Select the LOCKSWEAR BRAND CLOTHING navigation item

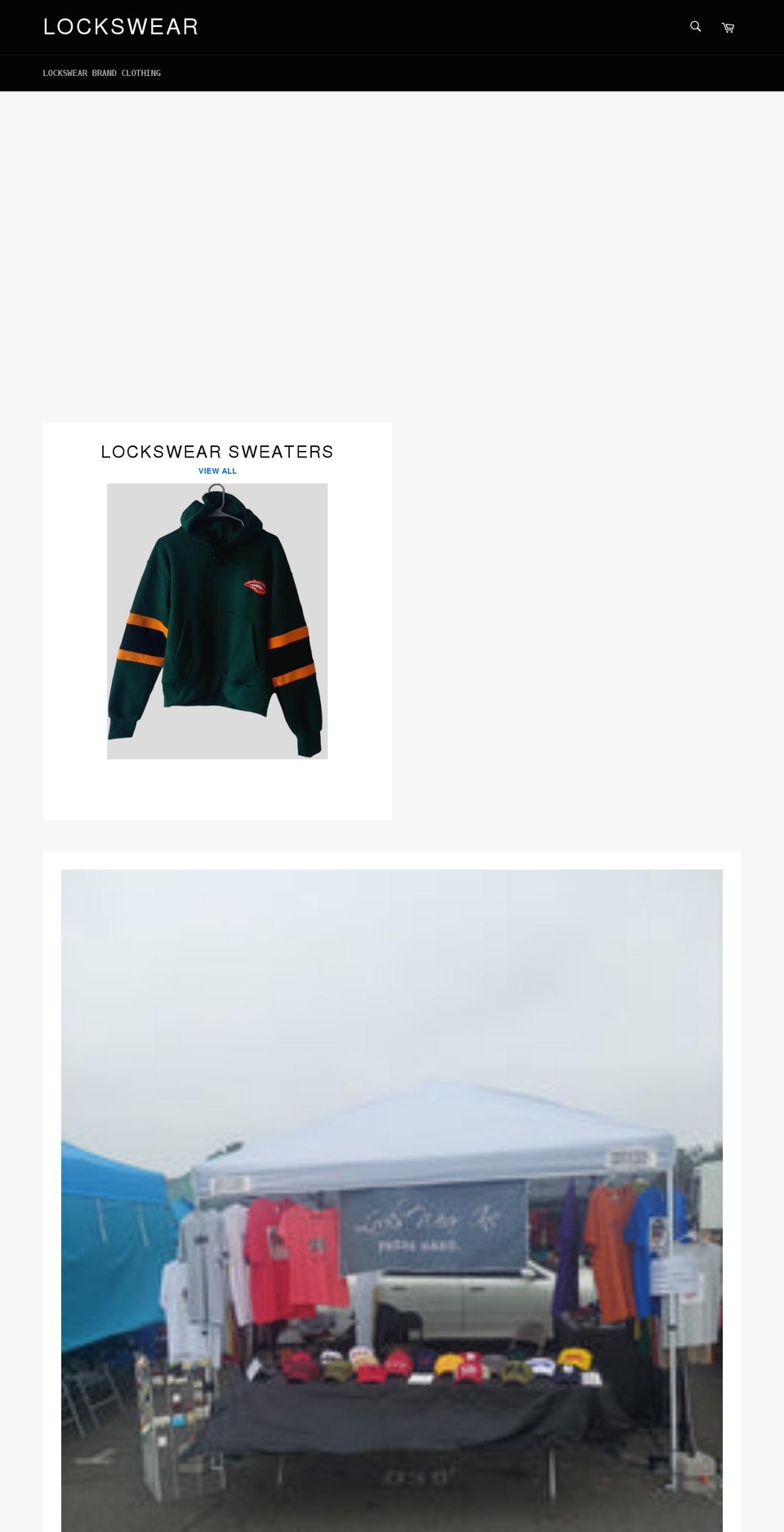click(x=101, y=73)
